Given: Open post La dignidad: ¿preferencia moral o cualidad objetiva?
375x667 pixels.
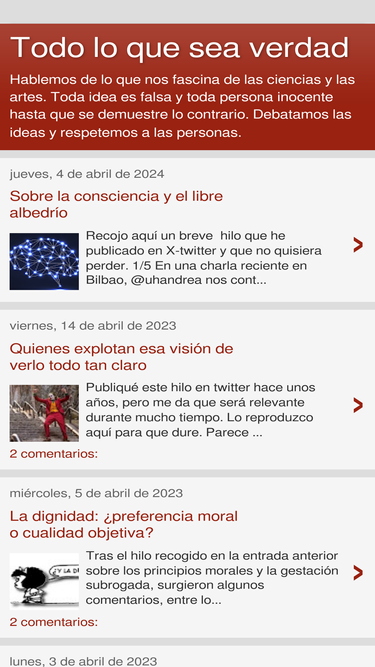Looking at the screenshot, I should (124, 524).
